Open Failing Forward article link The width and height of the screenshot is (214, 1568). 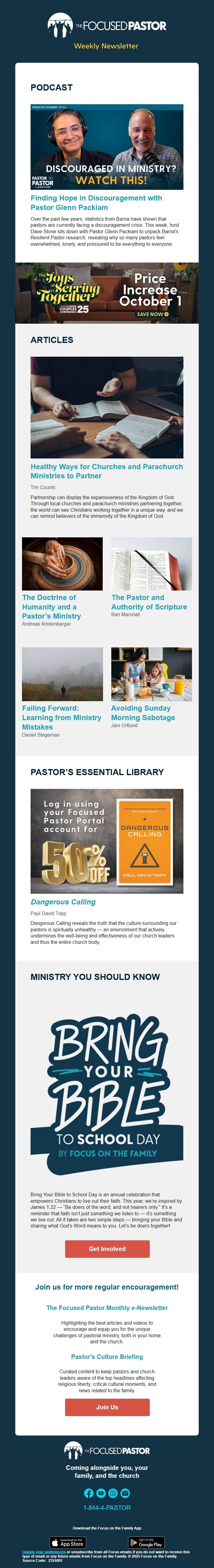pyautogui.click(x=61, y=718)
